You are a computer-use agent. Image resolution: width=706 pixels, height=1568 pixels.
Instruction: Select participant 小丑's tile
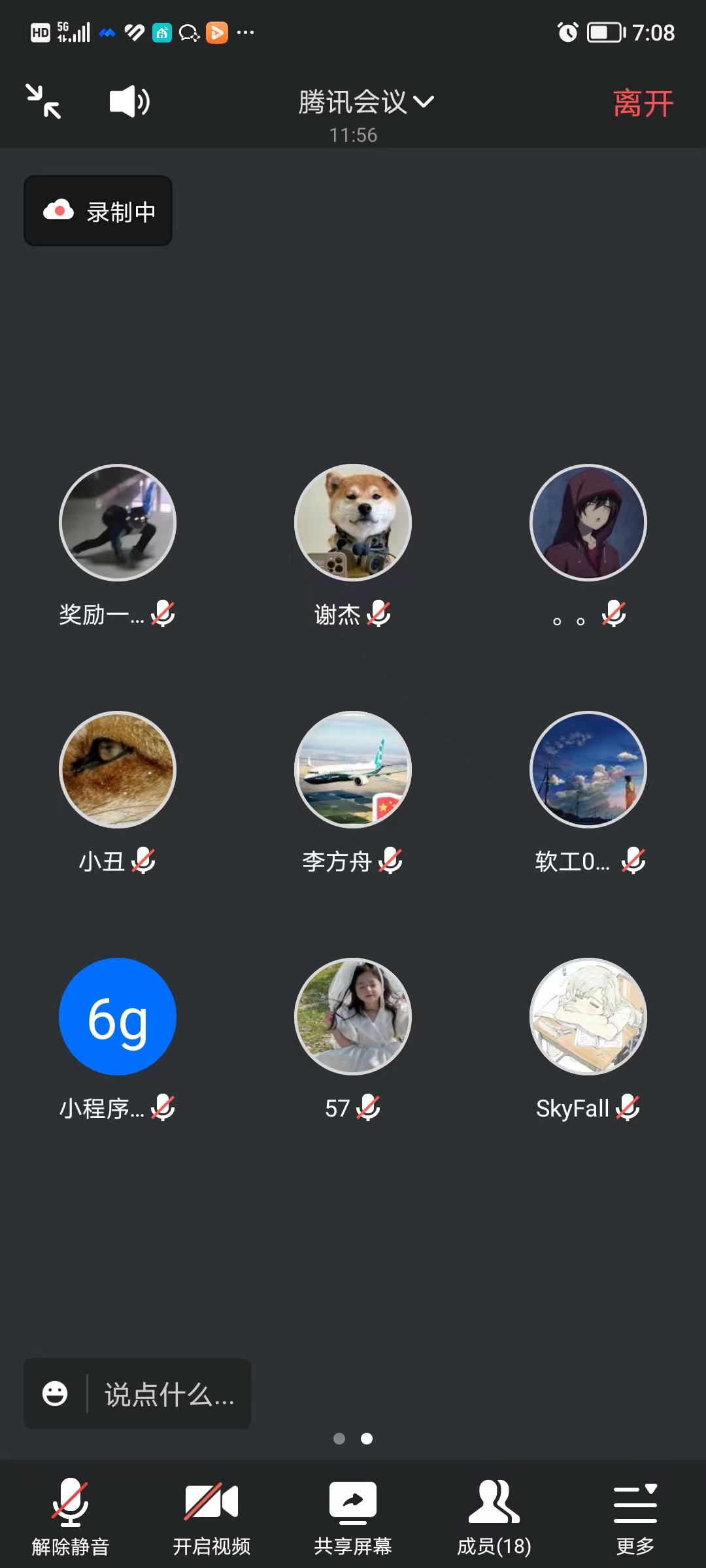click(x=118, y=770)
